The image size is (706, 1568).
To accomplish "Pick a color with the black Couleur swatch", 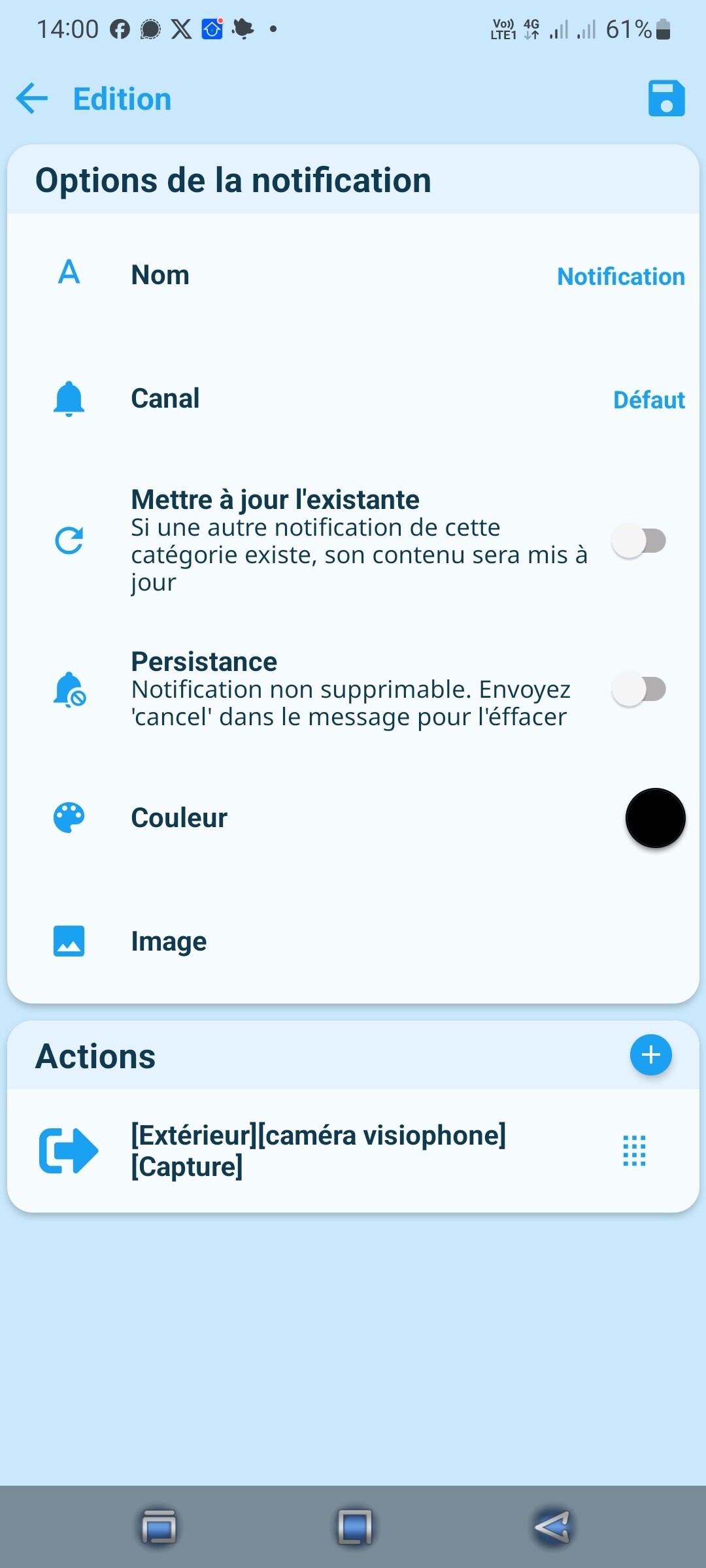I will click(x=655, y=818).
